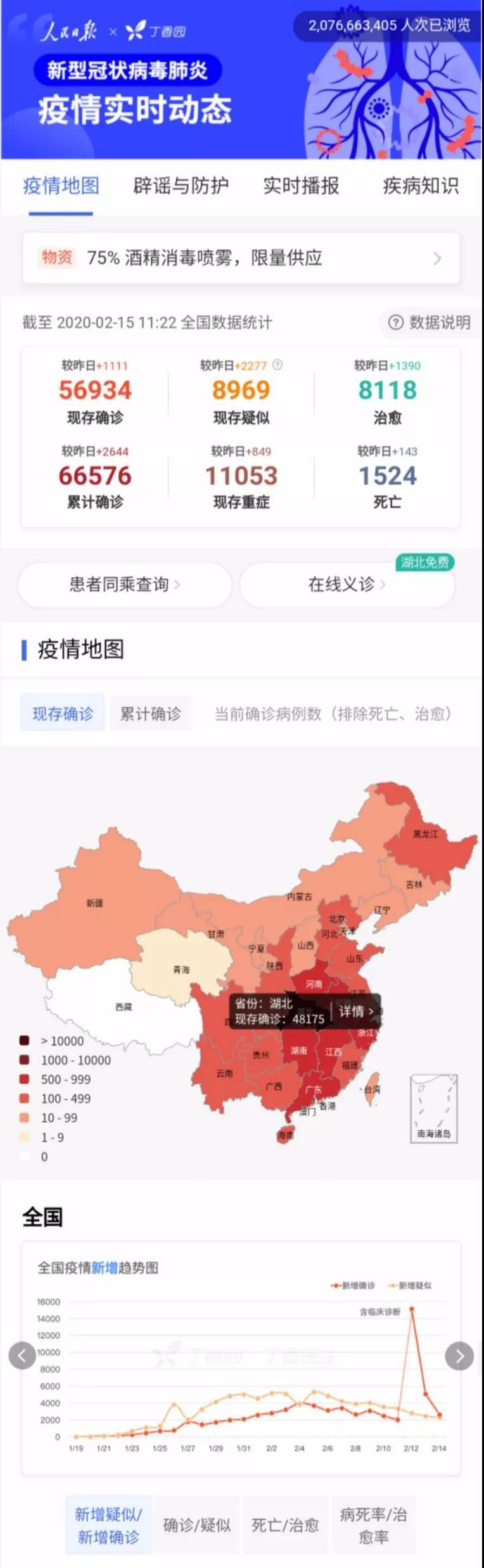The image size is (484, 1568).
Task: Switch to the 辟谣与防护 tab
Action: [181, 186]
